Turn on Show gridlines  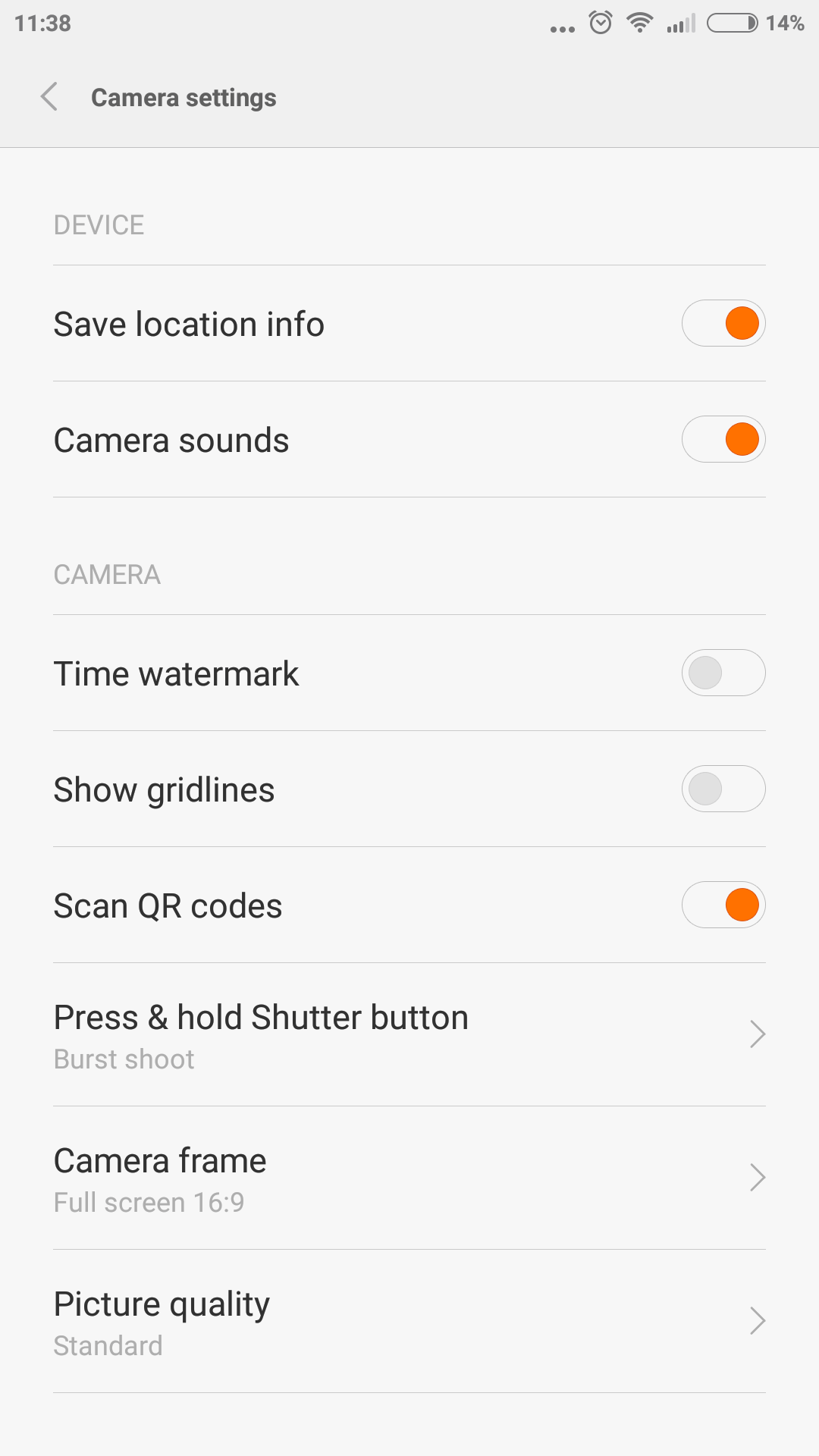click(x=723, y=789)
